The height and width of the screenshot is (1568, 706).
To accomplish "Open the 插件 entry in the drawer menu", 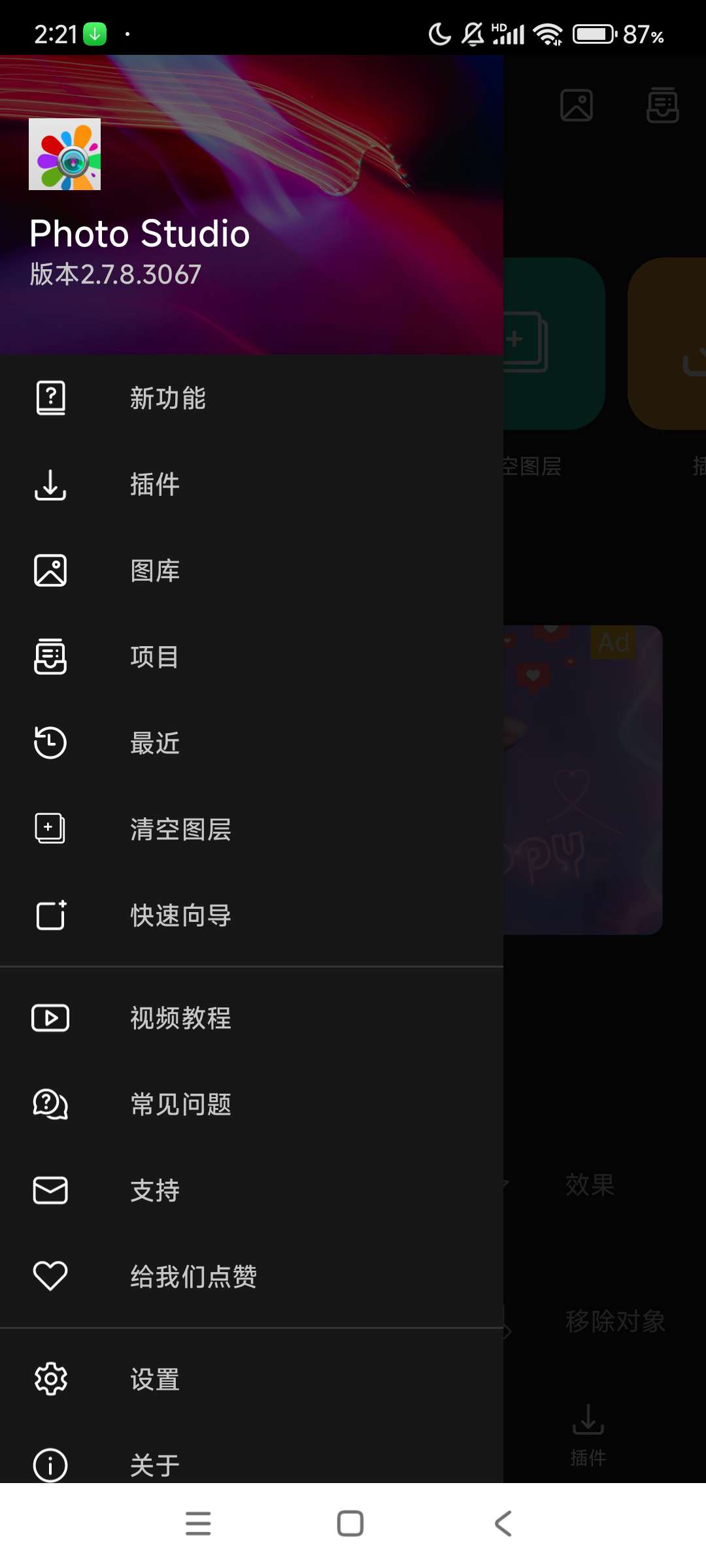I will [x=155, y=485].
